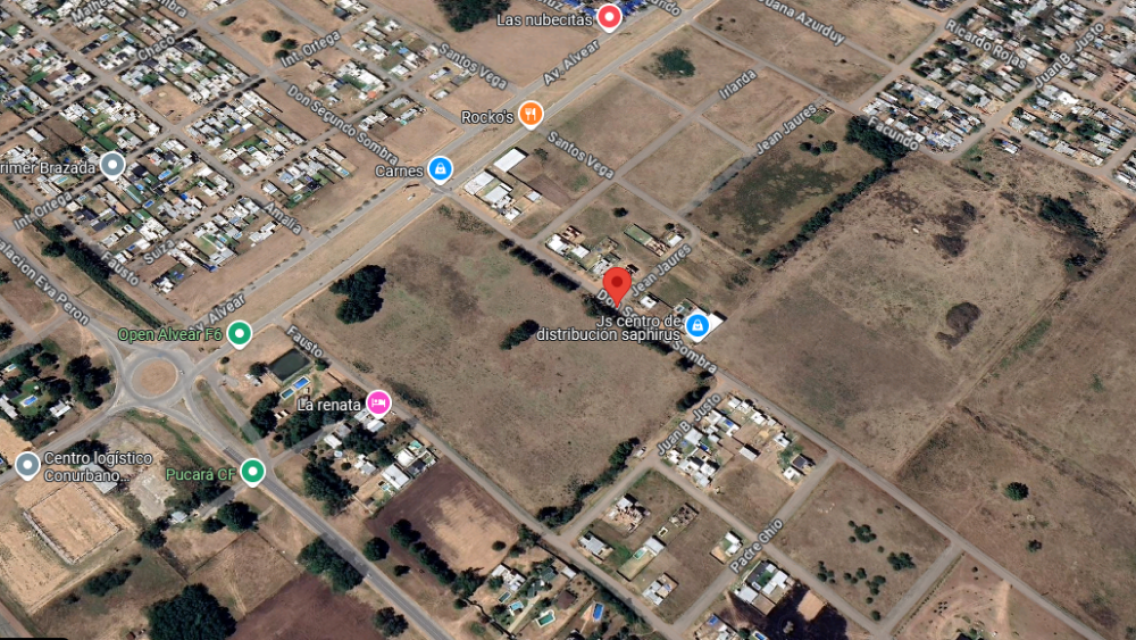Open the La renata lodging pin
The width and height of the screenshot is (1136, 640).
click(x=378, y=402)
